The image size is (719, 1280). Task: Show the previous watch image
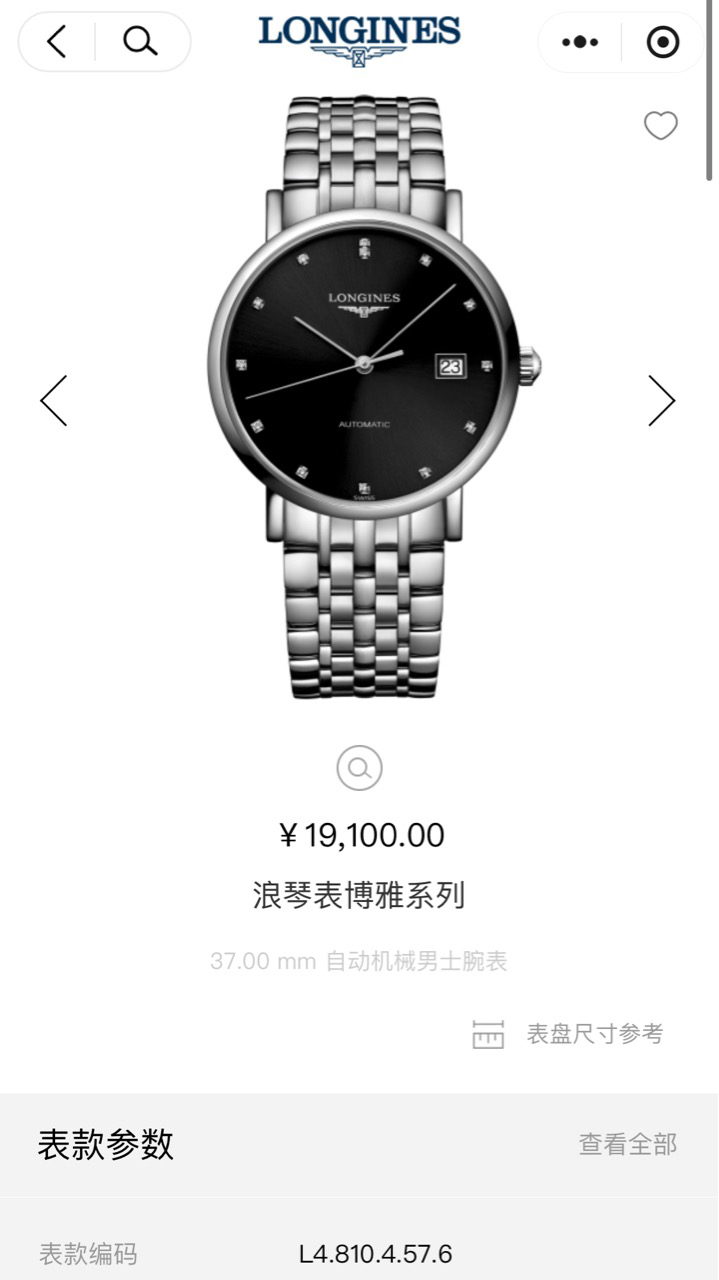click(x=54, y=401)
